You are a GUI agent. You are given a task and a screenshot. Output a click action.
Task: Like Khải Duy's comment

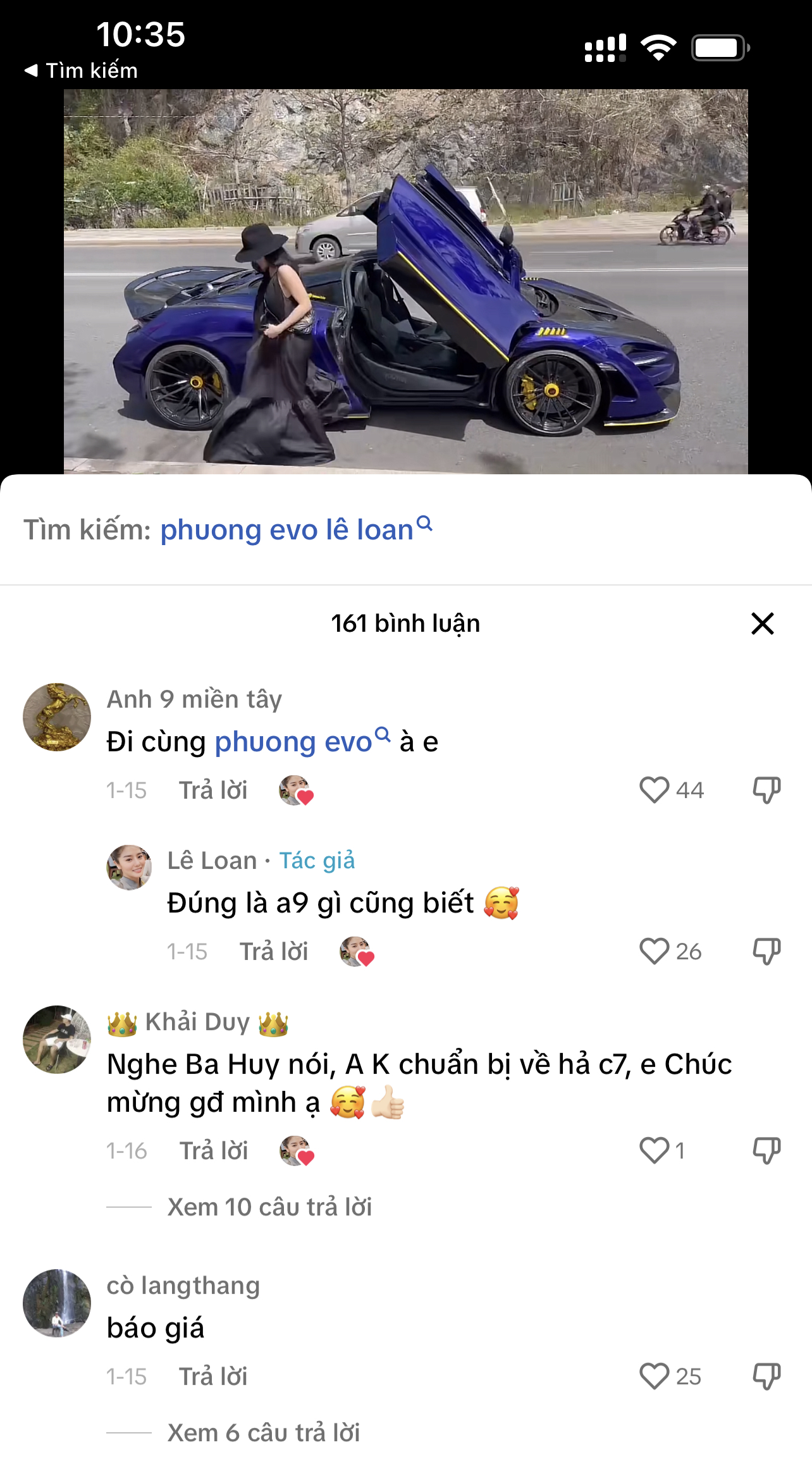tap(655, 1150)
